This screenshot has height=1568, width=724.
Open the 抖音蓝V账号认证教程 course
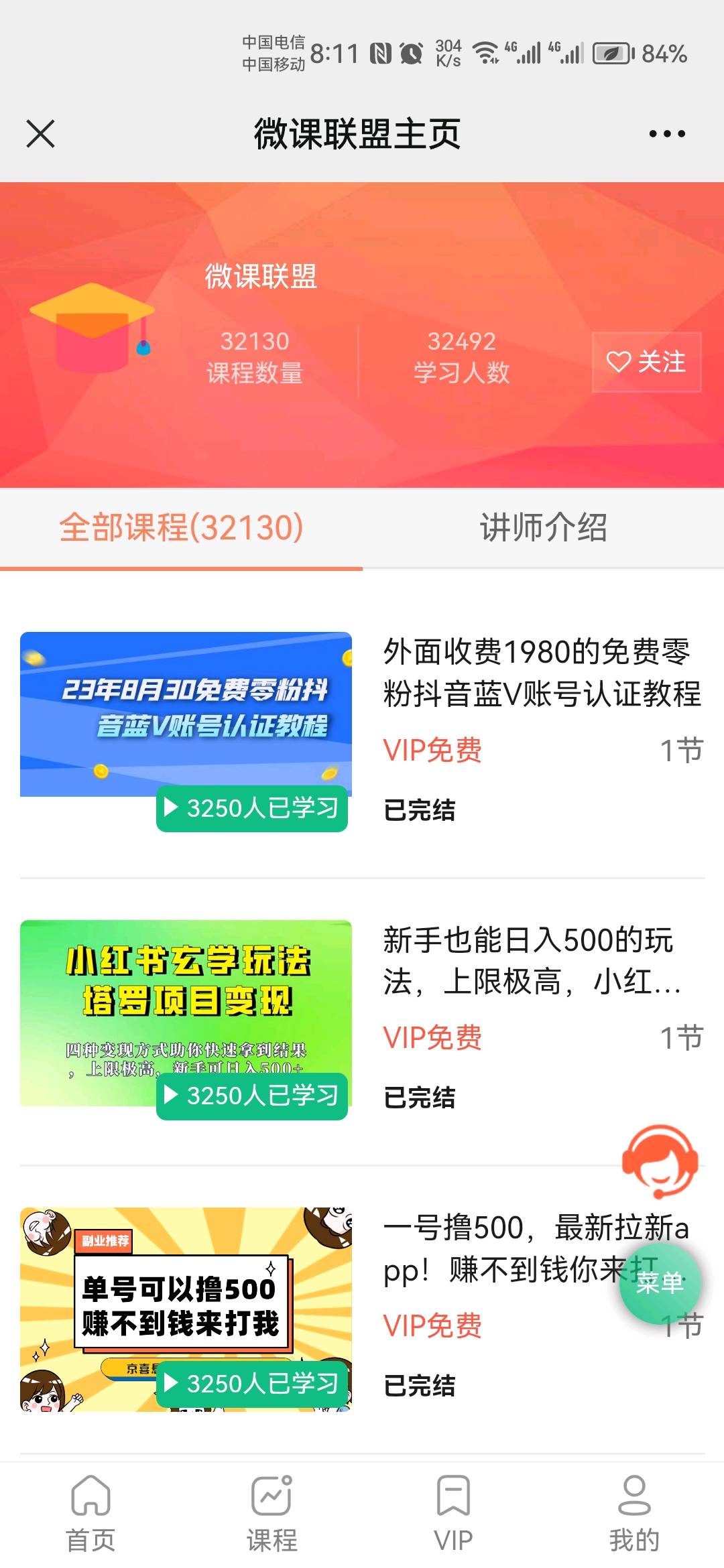542,673
